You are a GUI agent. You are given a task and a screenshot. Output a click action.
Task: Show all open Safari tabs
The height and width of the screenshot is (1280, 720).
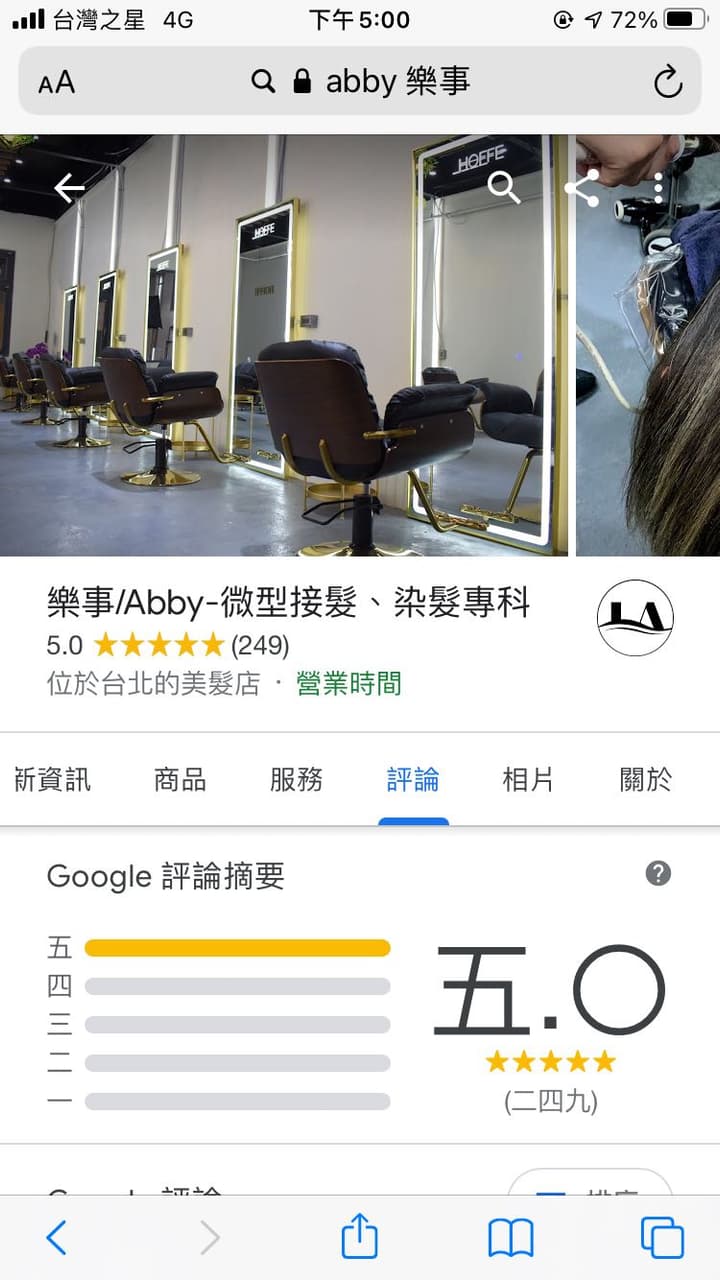pyautogui.click(x=661, y=1238)
